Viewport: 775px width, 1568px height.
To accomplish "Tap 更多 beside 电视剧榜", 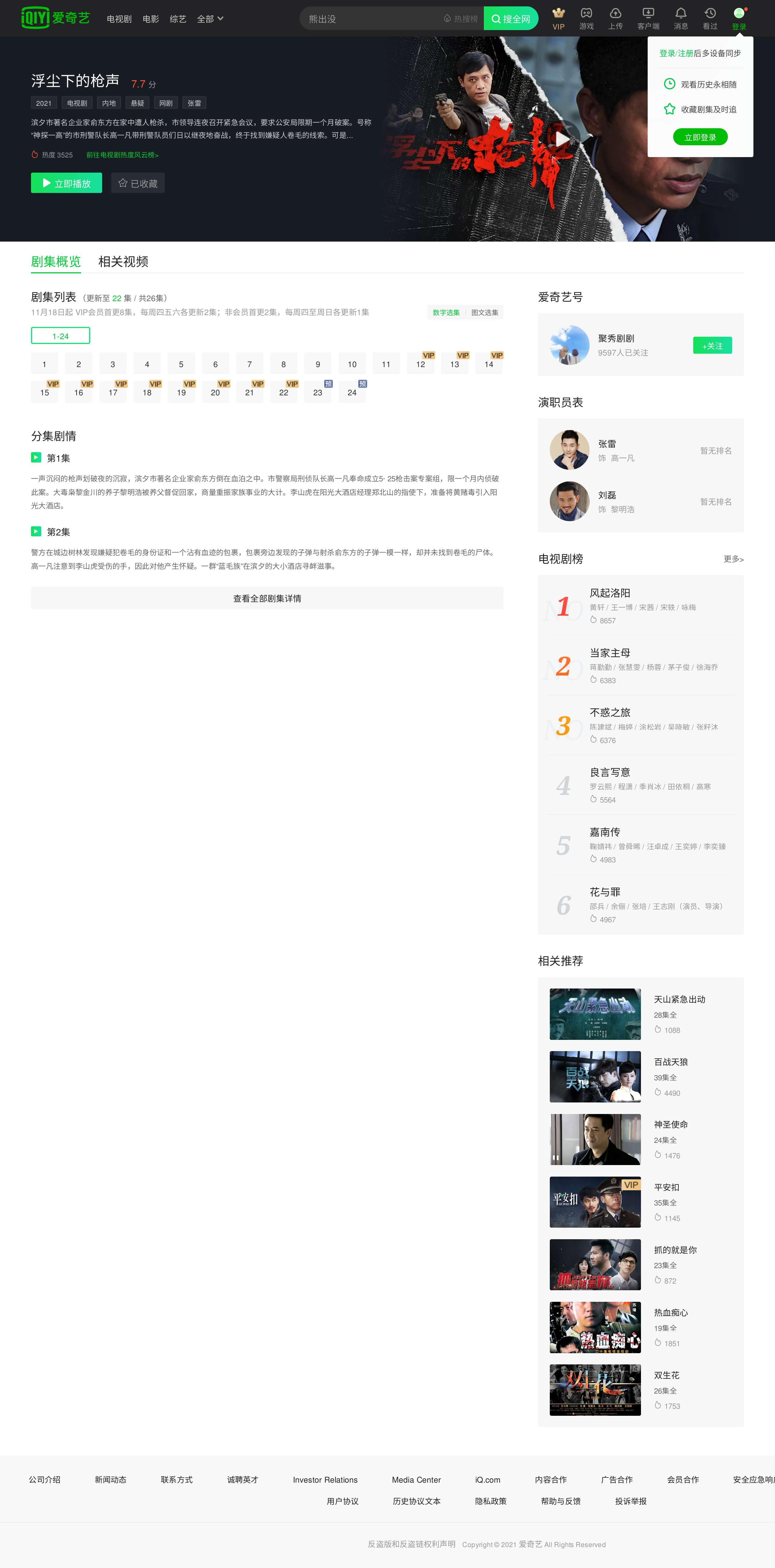I will [x=733, y=559].
